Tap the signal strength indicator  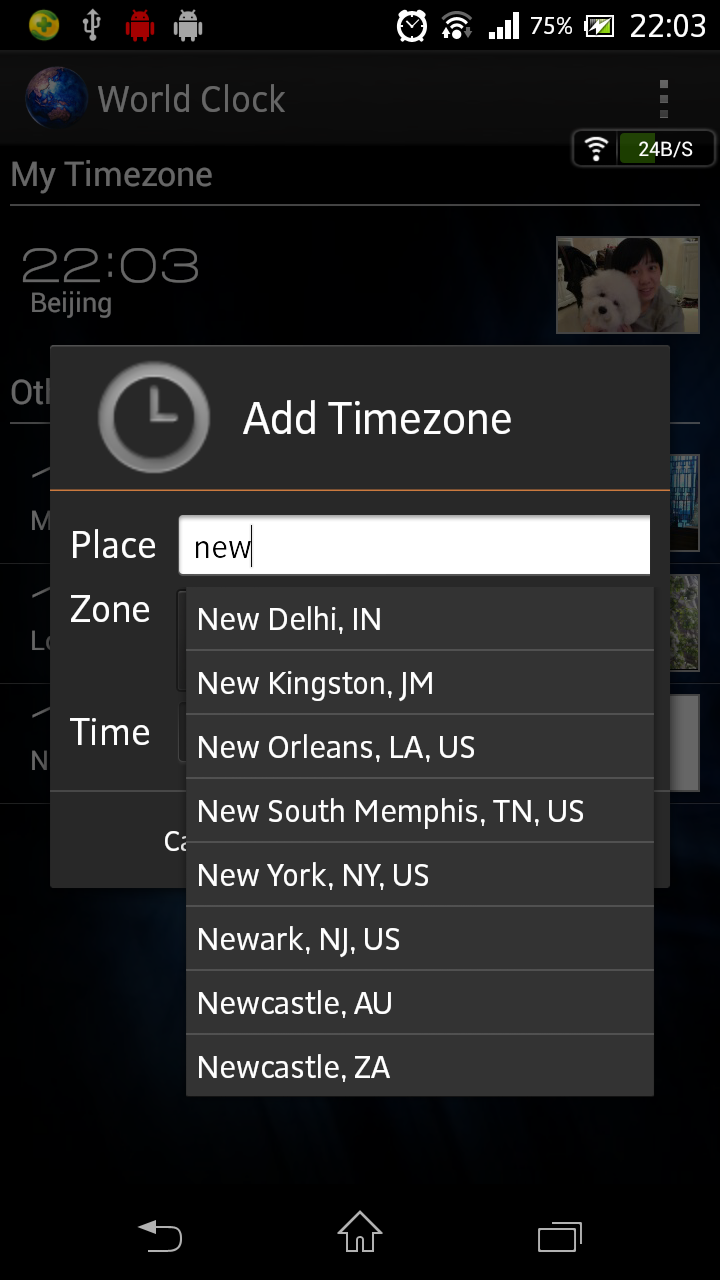click(x=505, y=27)
